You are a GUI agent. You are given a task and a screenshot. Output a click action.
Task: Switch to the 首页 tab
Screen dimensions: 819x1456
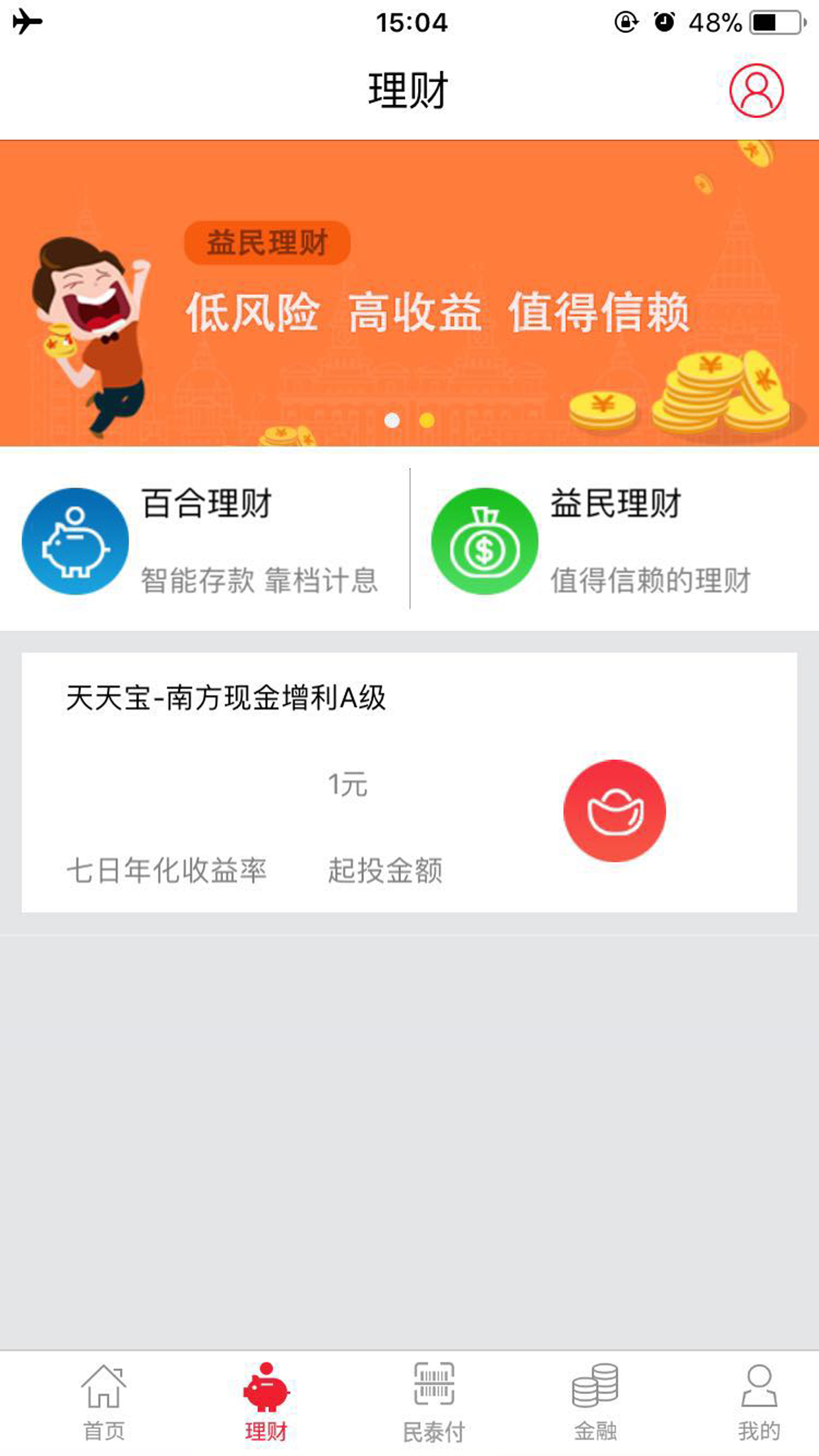click(x=104, y=1401)
